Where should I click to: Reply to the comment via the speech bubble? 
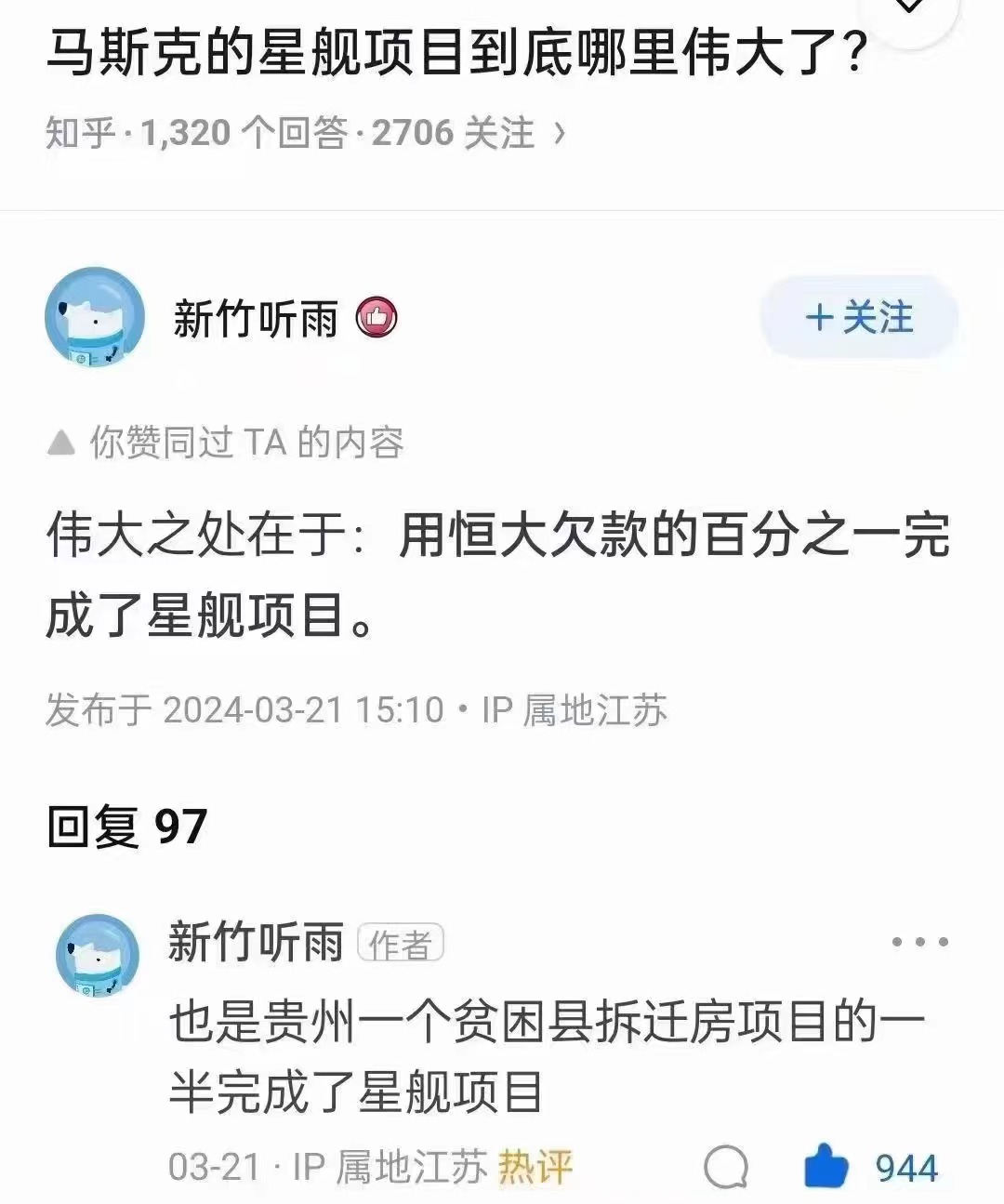tap(726, 1166)
